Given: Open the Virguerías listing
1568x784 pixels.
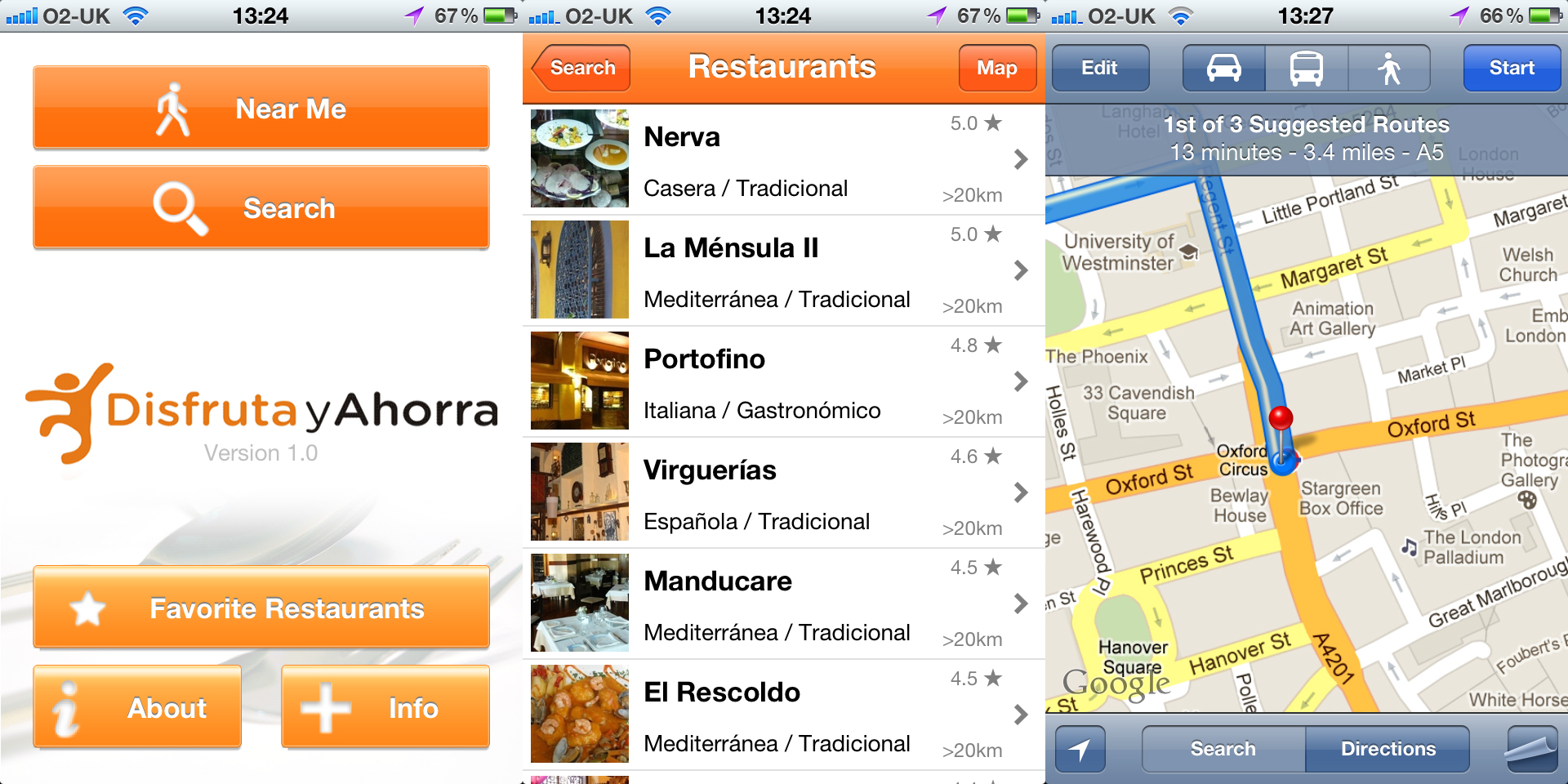Looking at the screenshot, I should (782, 492).
